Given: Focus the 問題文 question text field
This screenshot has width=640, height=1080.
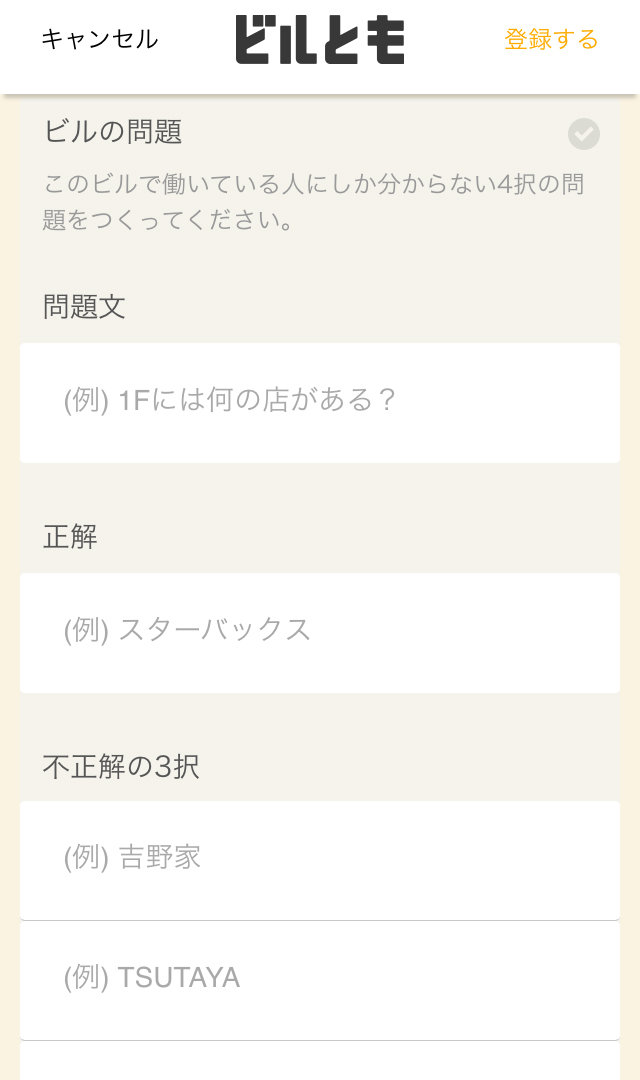Looking at the screenshot, I should (x=320, y=403).
